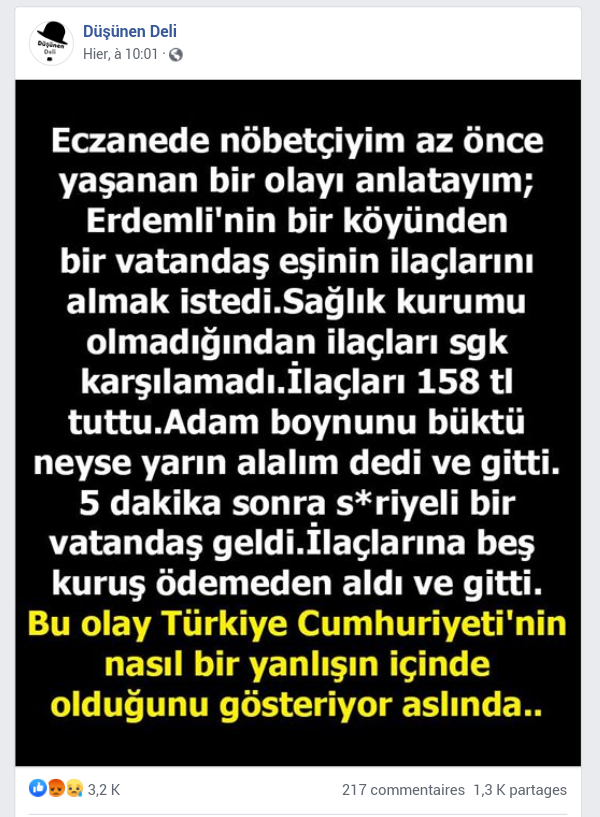View the 1,3 K partages

519,790
